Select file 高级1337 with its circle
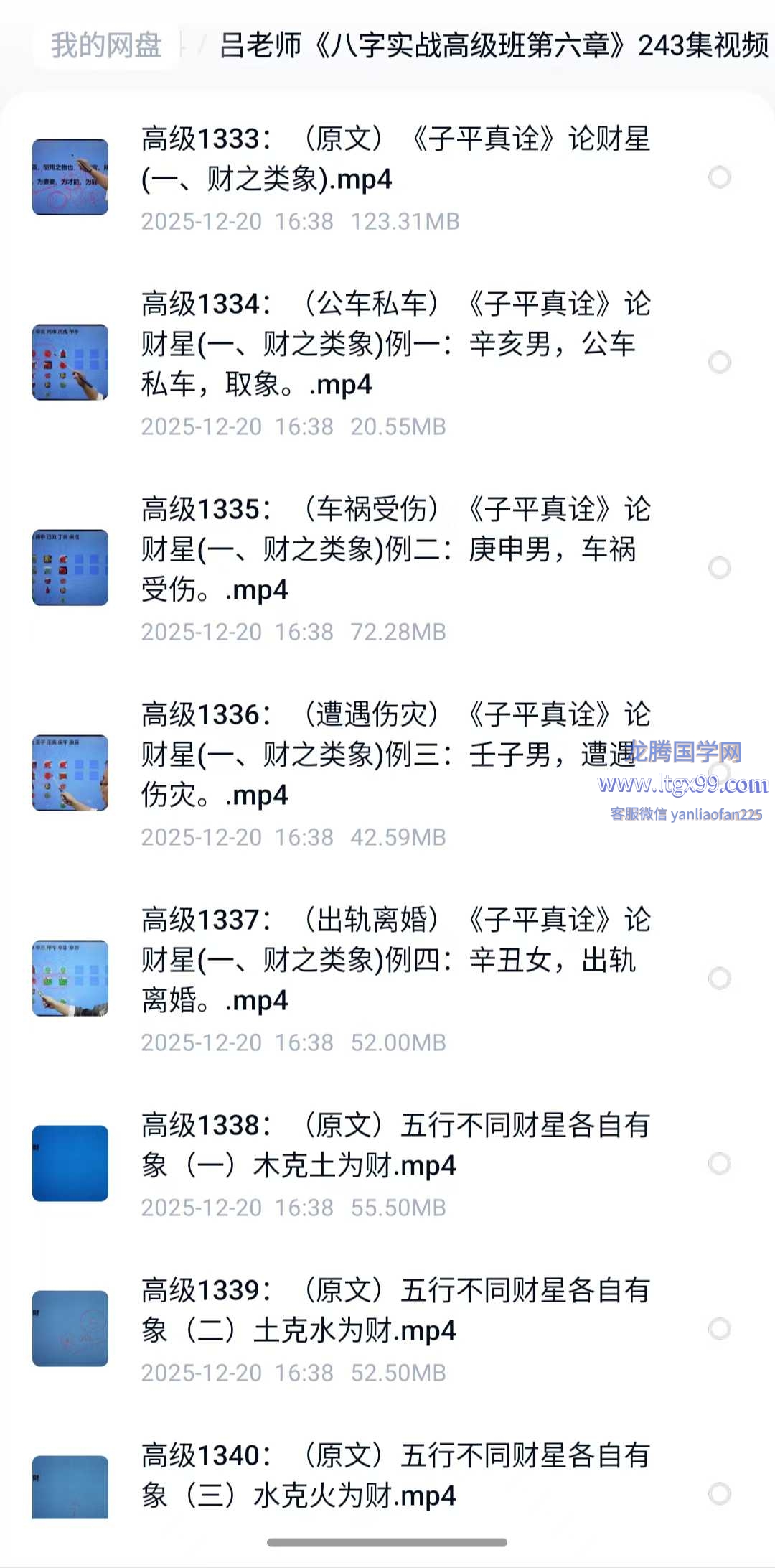 click(719, 979)
